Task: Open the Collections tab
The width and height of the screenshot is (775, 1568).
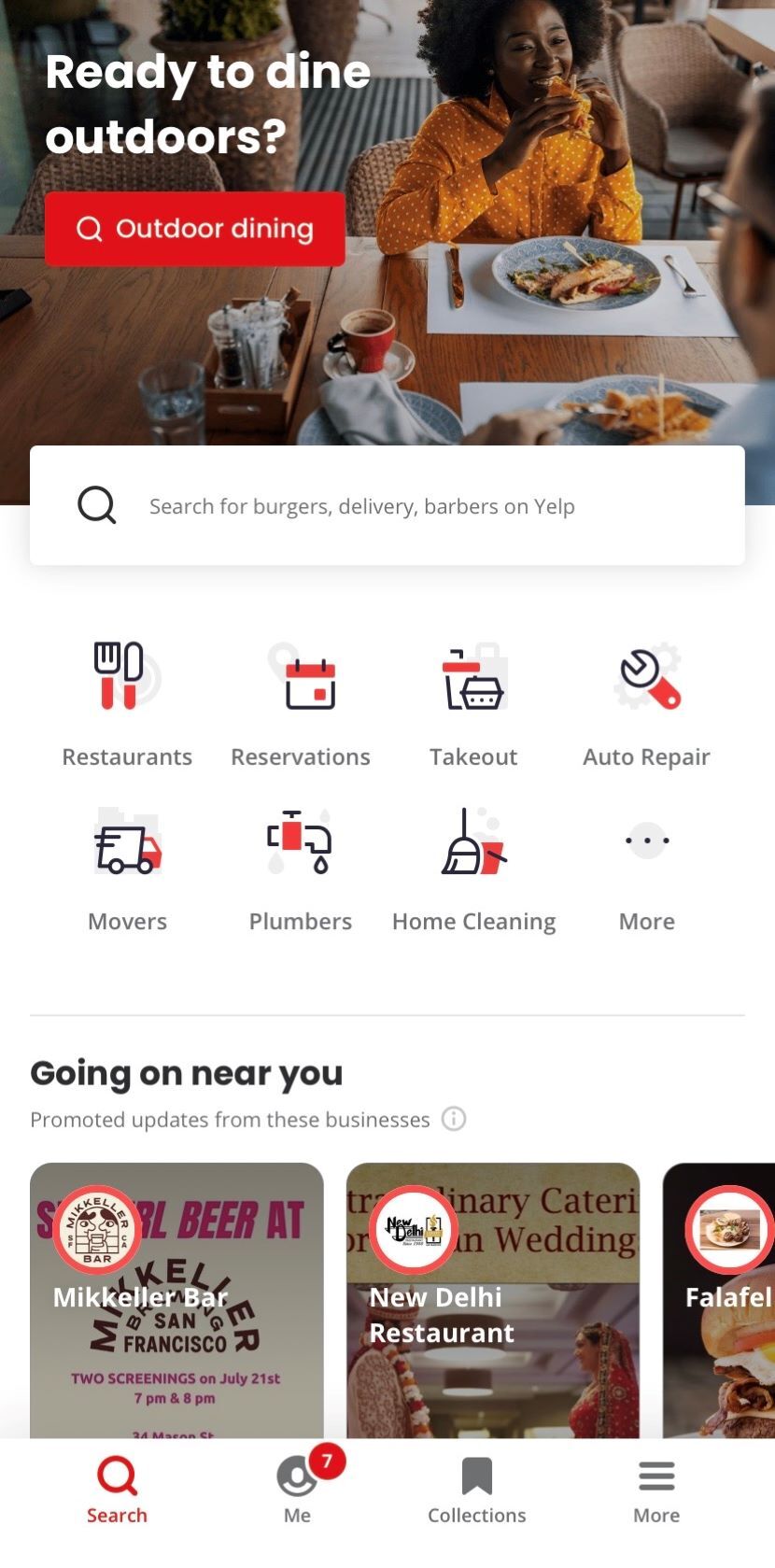Action: 477,1490
